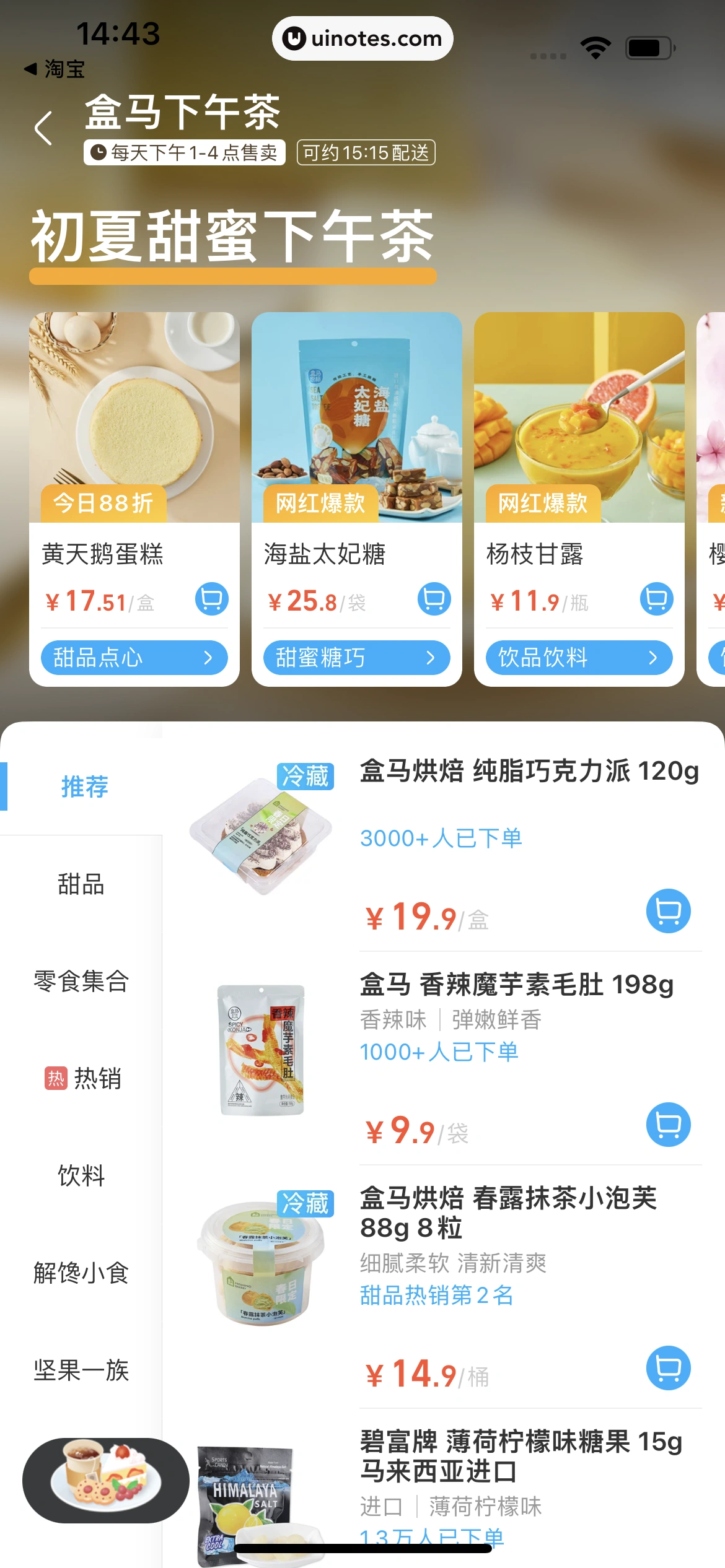Add 香辣魔芋素毛肚 to the cart

click(x=668, y=1125)
